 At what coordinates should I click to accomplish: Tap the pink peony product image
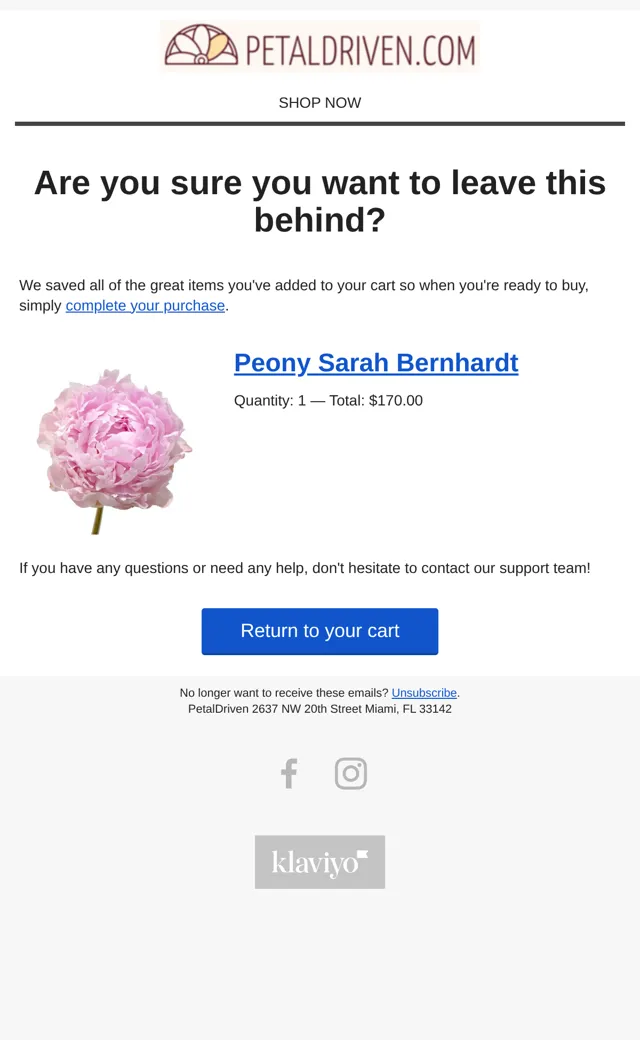click(113, 451)
